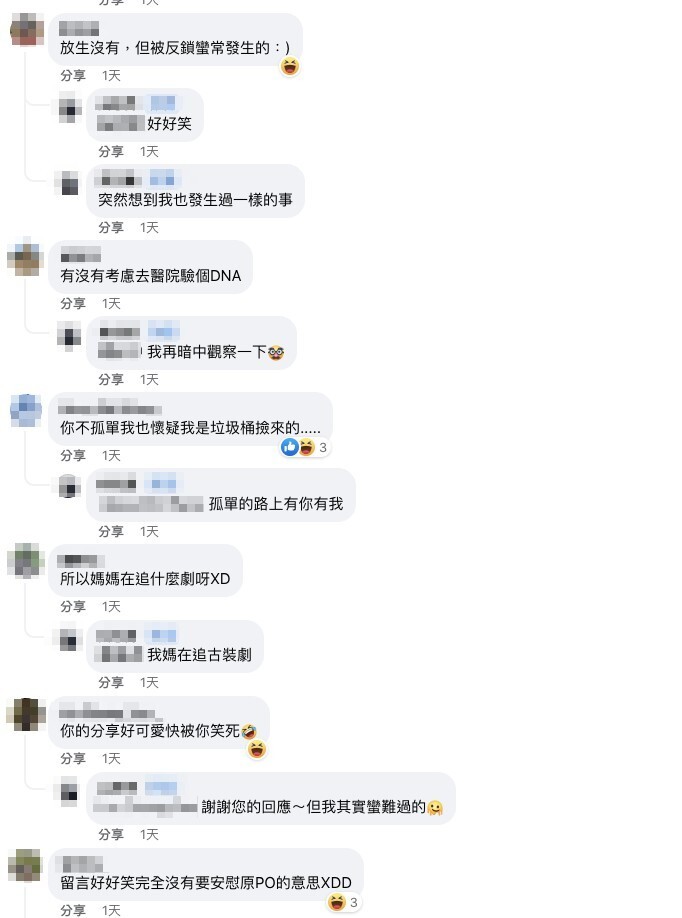The height and width of the screenshot is (918, 682).
Task: Tap 分享 under 所以媽媽在追什麼劇呀XD comment
Action: coord(73,606)
